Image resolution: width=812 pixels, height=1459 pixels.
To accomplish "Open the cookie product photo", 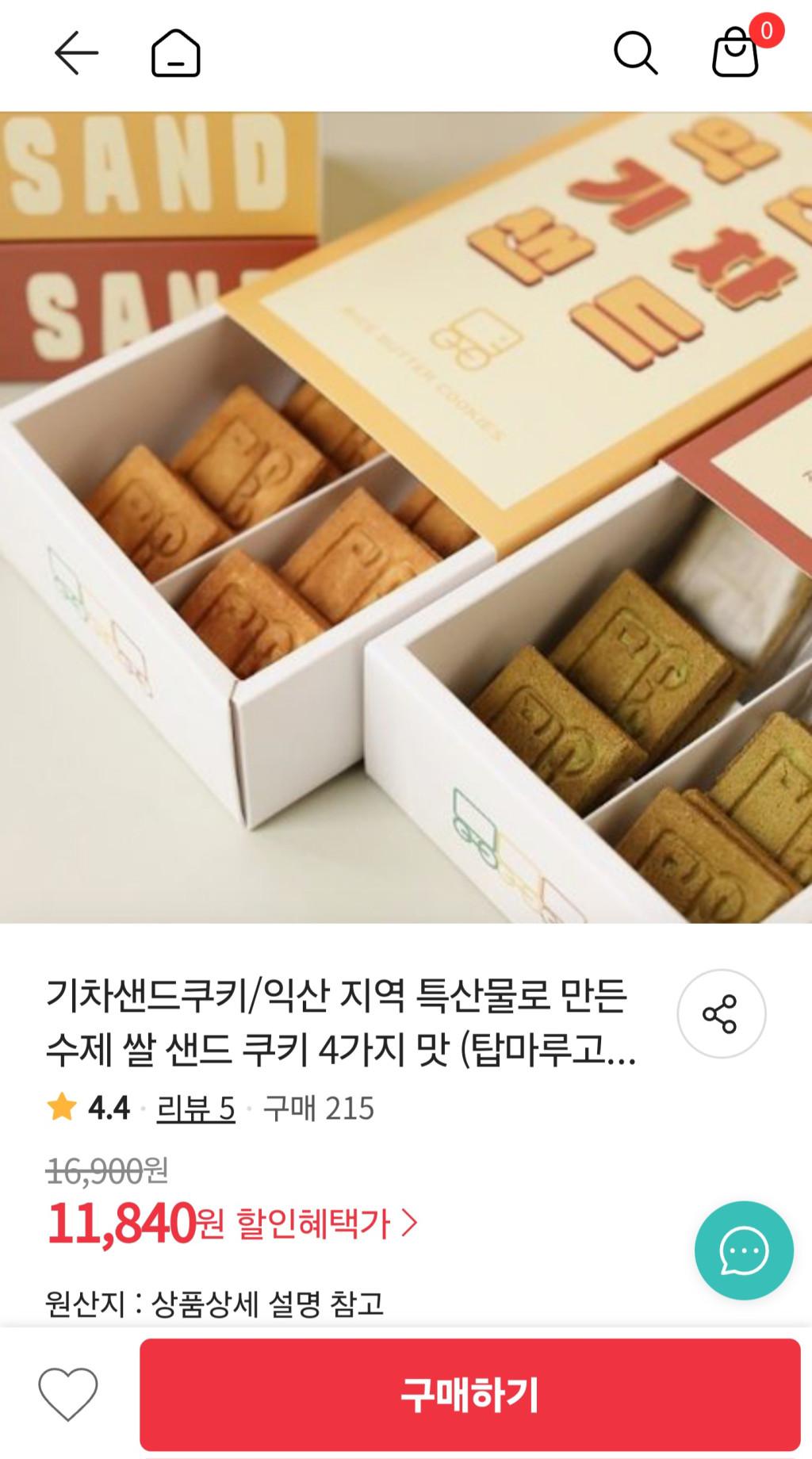I will coord(406,517).
